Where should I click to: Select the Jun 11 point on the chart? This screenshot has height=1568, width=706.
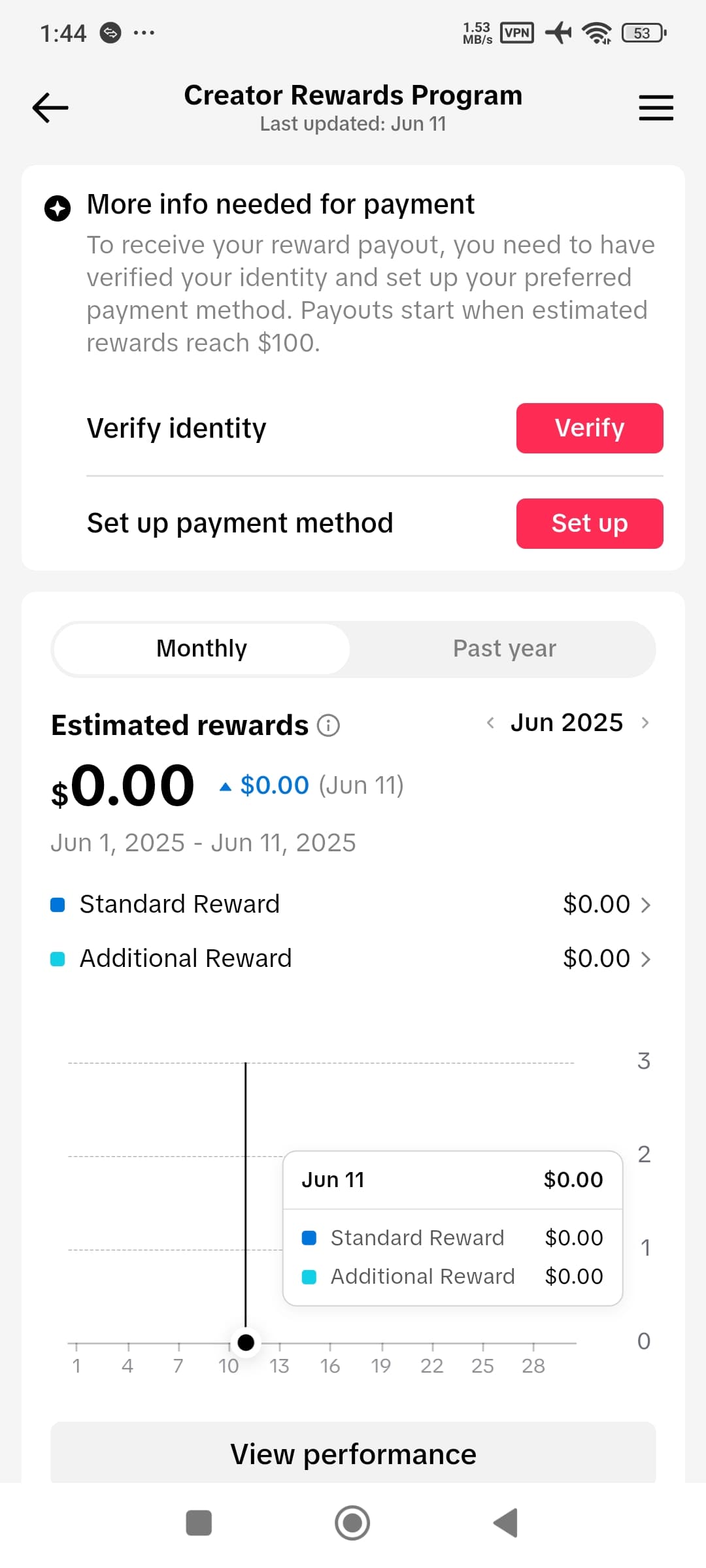(246, 1343)
